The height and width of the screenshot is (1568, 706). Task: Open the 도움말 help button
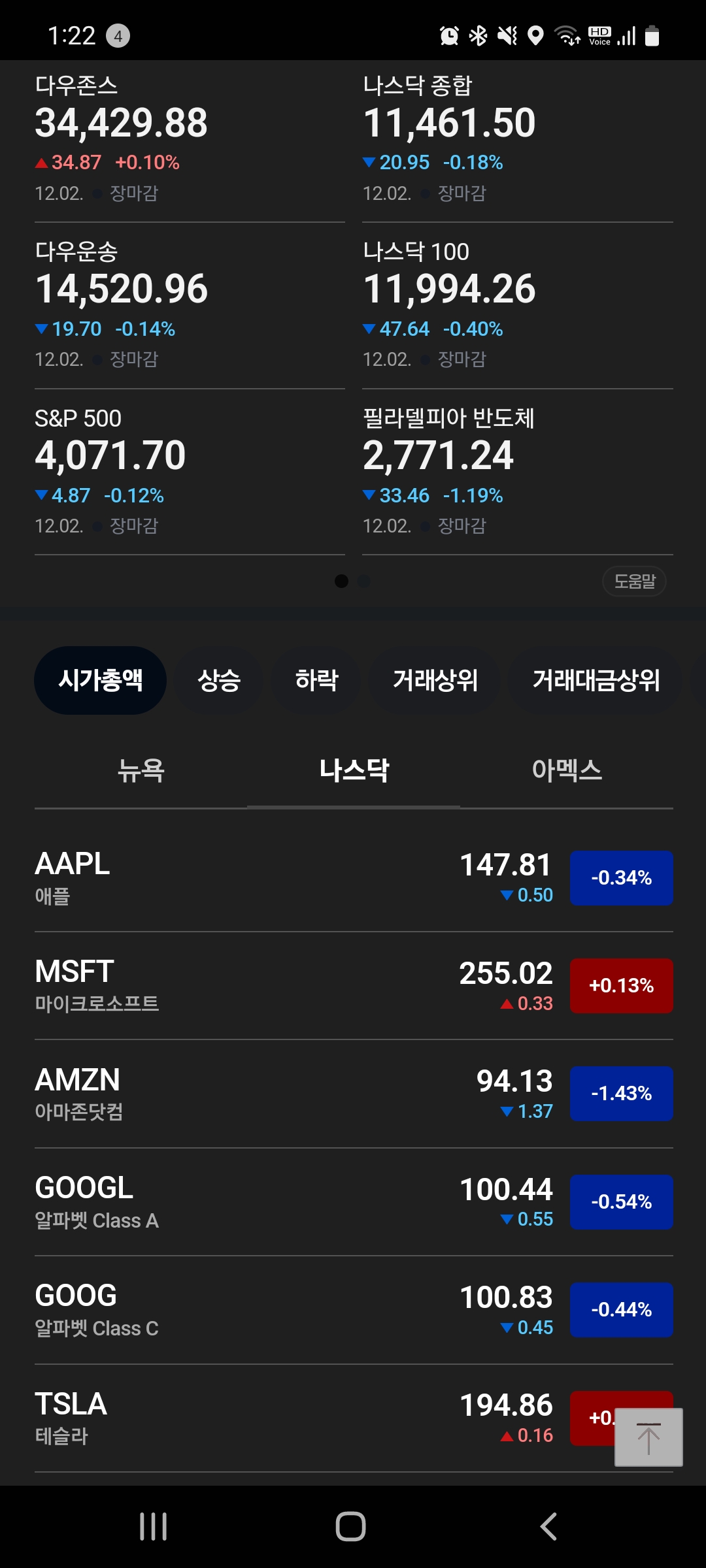coord(634,581)
